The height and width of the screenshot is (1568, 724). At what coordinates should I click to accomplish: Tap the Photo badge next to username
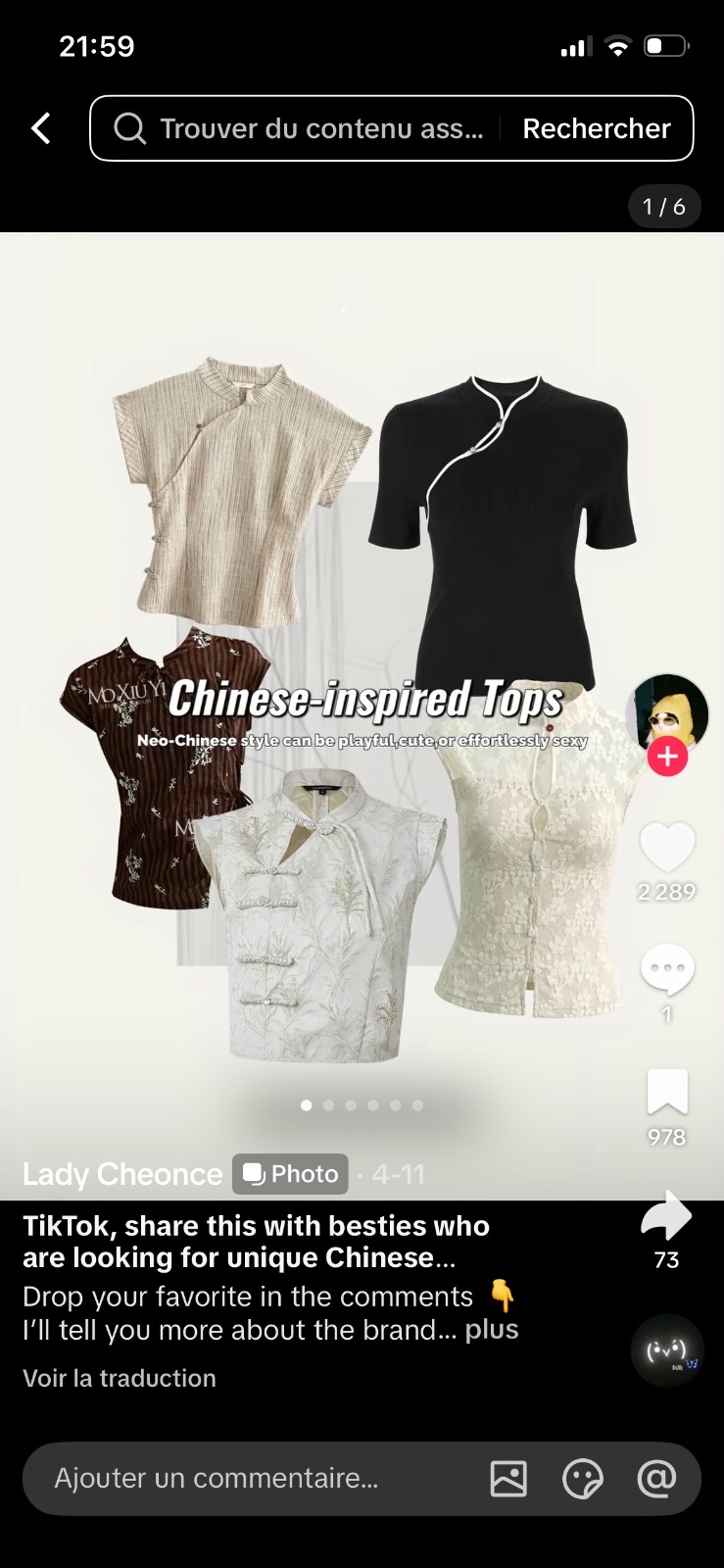290,1174
